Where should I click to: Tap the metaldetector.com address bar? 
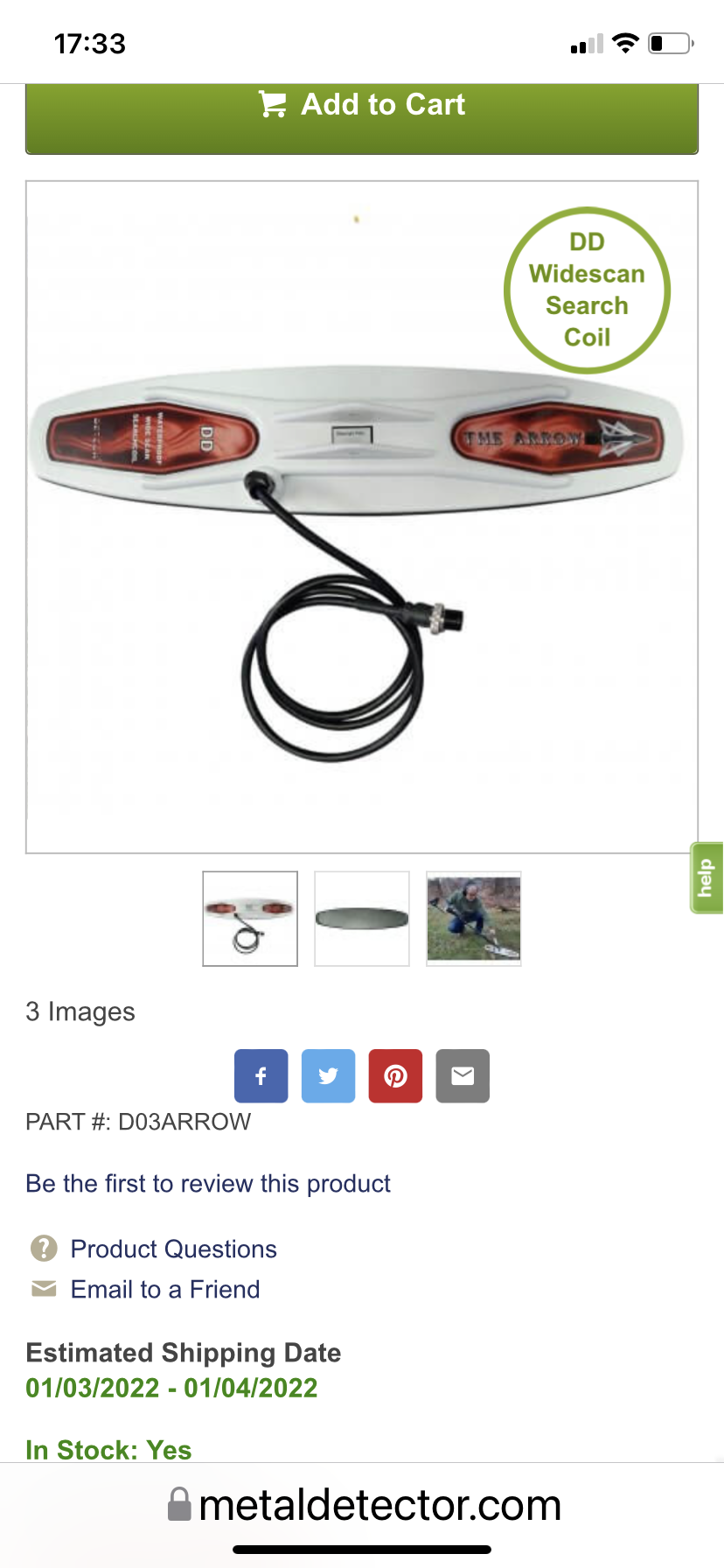[x=362, y=1505]
